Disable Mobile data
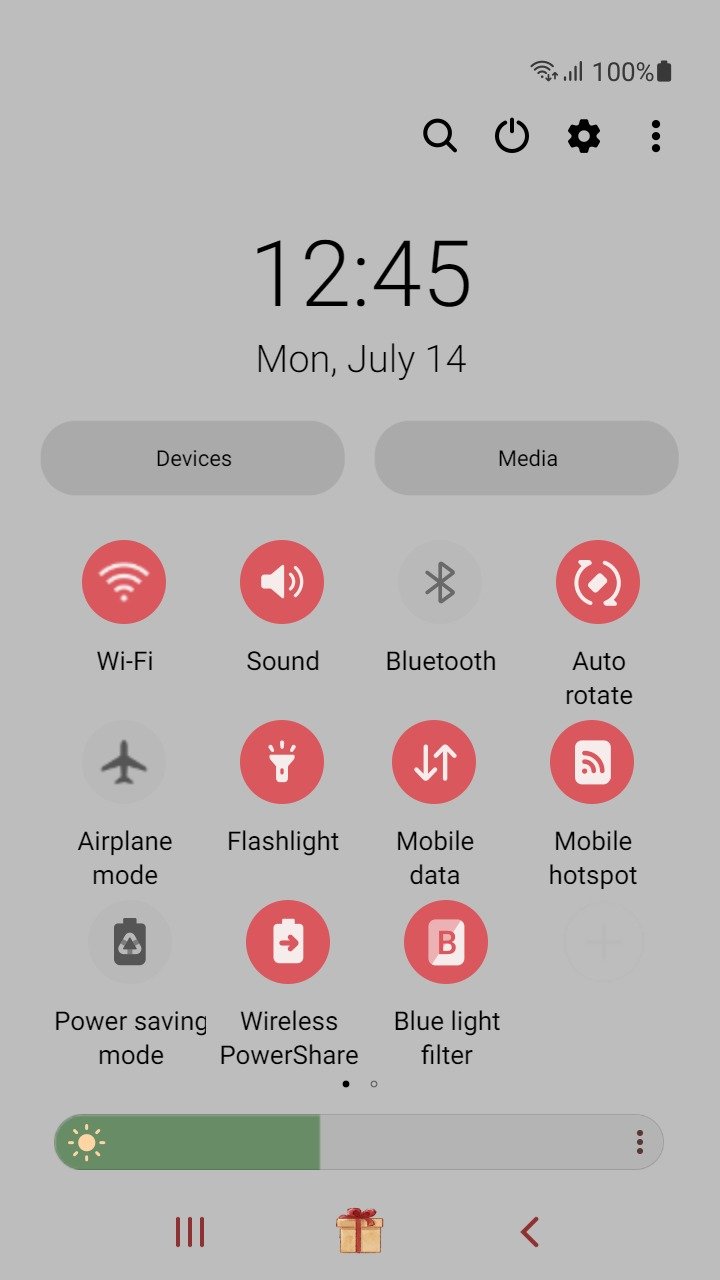 click(435, 762)
